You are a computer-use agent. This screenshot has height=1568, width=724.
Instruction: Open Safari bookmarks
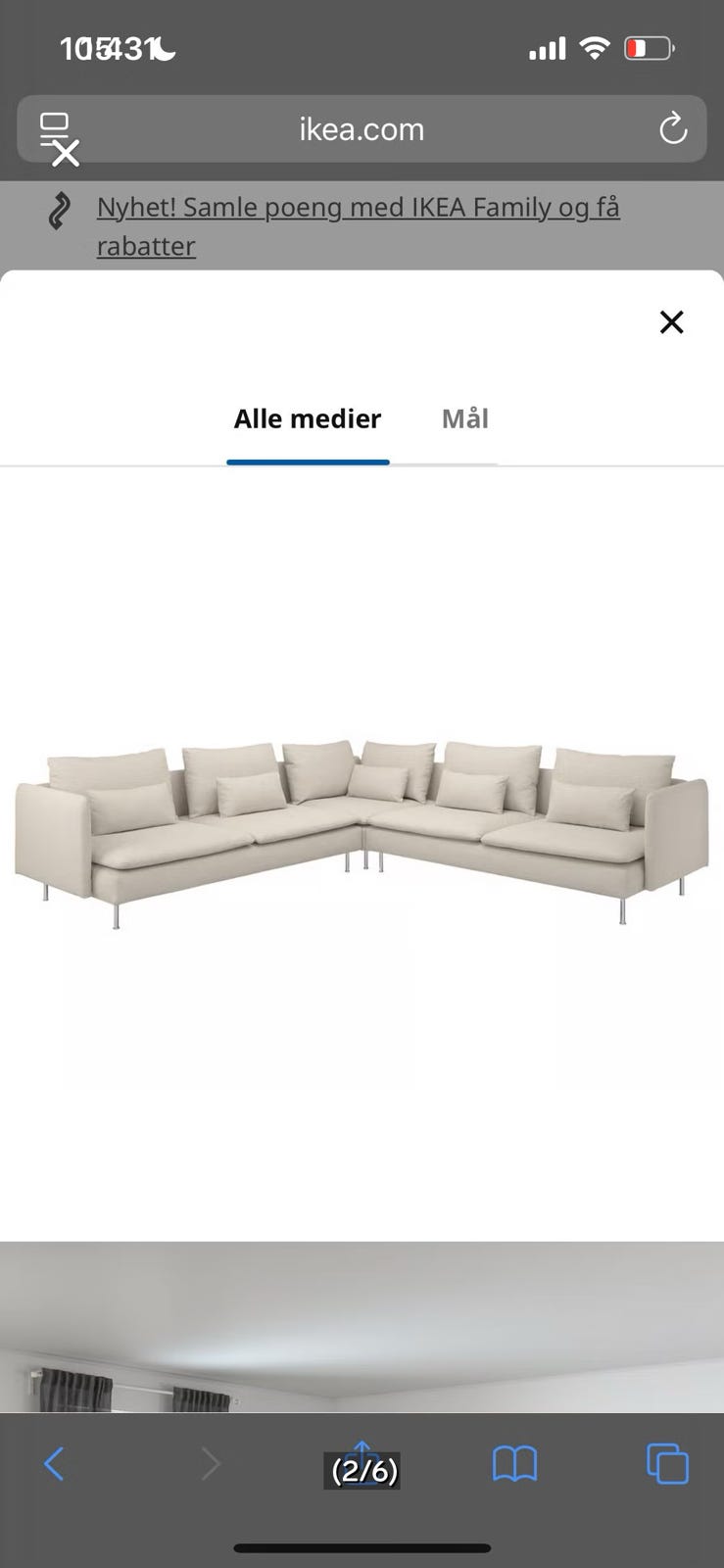(514, 1464)
